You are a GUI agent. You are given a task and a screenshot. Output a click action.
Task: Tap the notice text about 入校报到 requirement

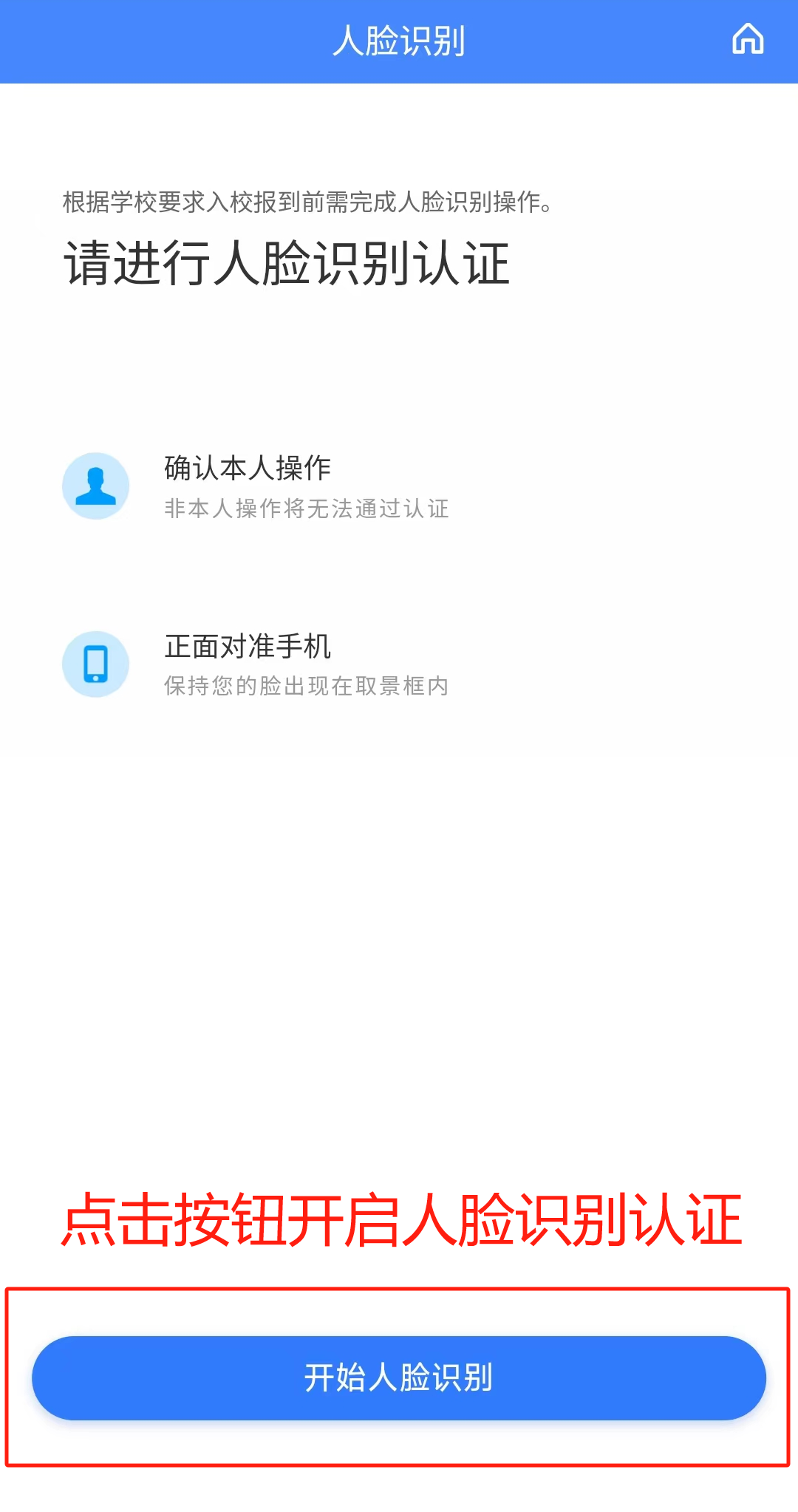click(x=306, y=202)
